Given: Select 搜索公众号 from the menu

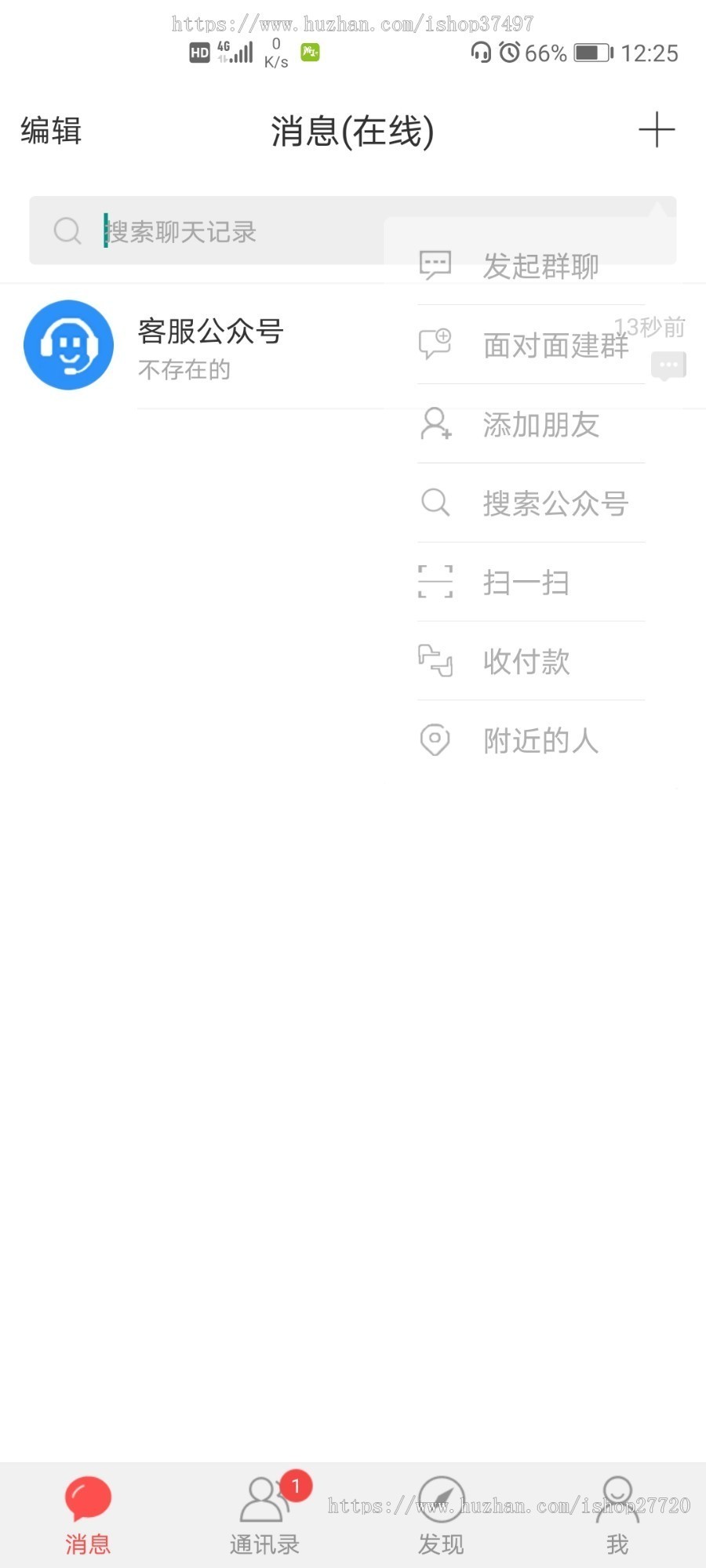Looking at the screenshot, I should [555, 504].
